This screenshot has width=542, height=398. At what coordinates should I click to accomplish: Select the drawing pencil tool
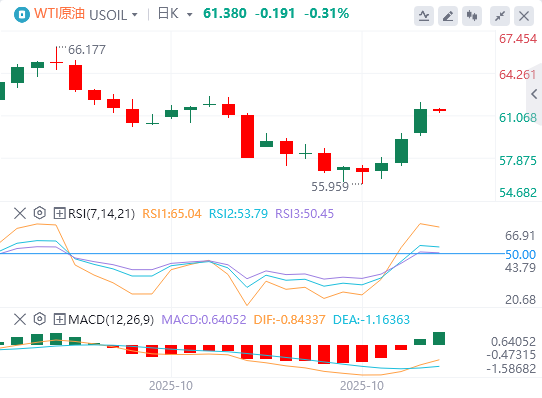tap(448, 16)
